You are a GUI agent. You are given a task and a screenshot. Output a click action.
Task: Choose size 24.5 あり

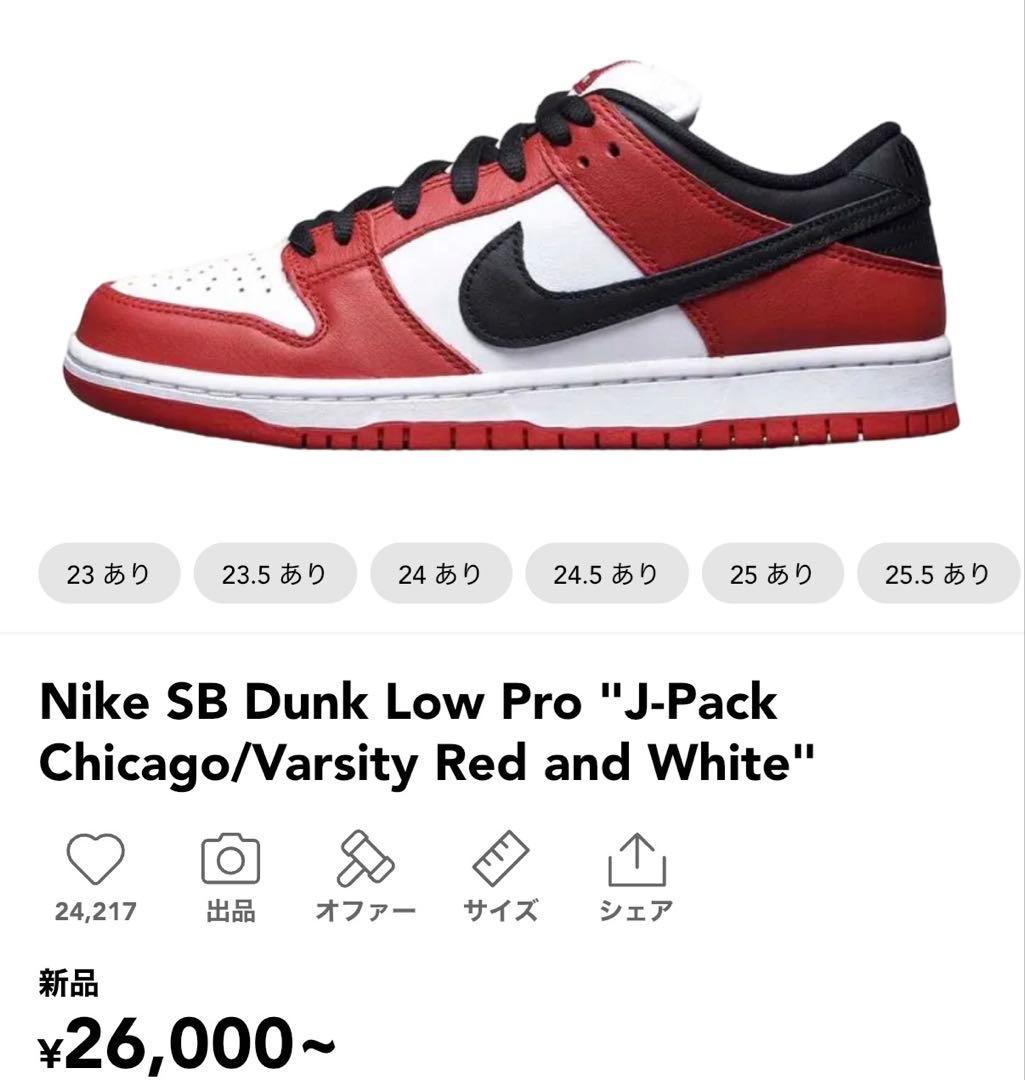tap(605, 573)
